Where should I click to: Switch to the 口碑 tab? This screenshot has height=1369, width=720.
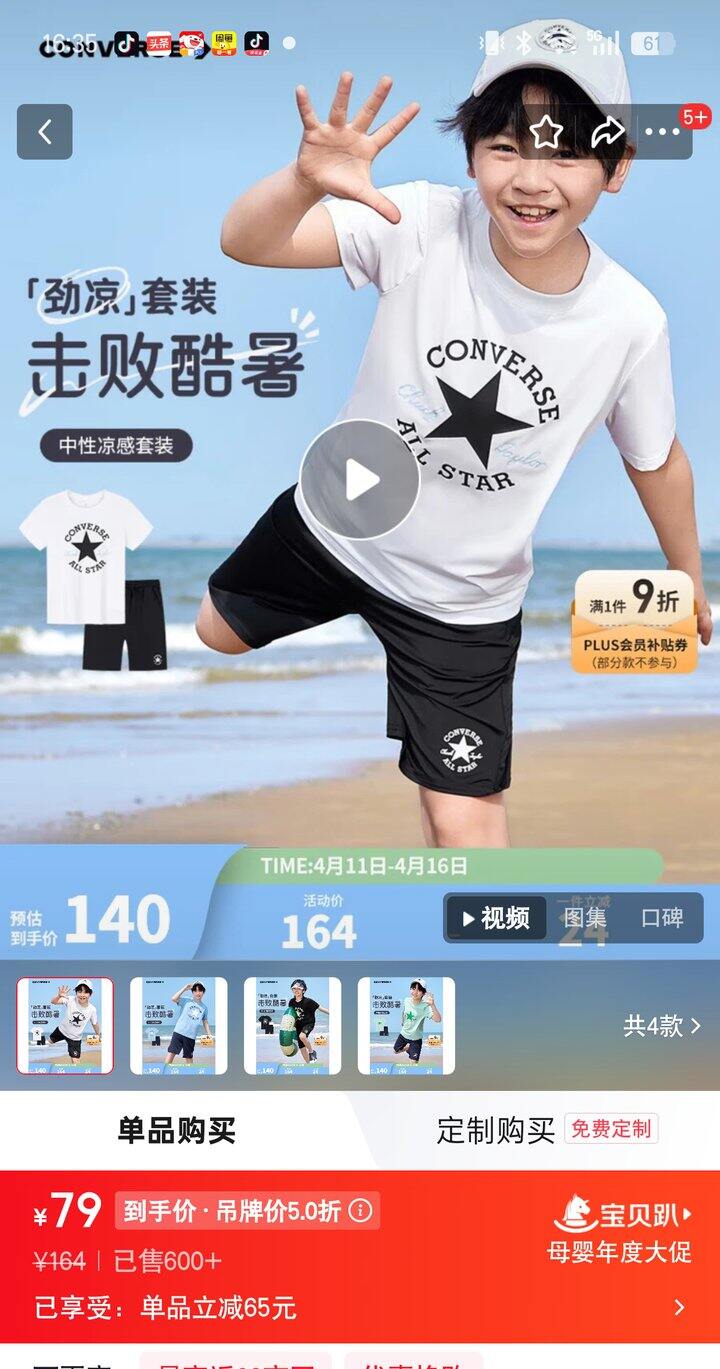[x=662, y=918]
